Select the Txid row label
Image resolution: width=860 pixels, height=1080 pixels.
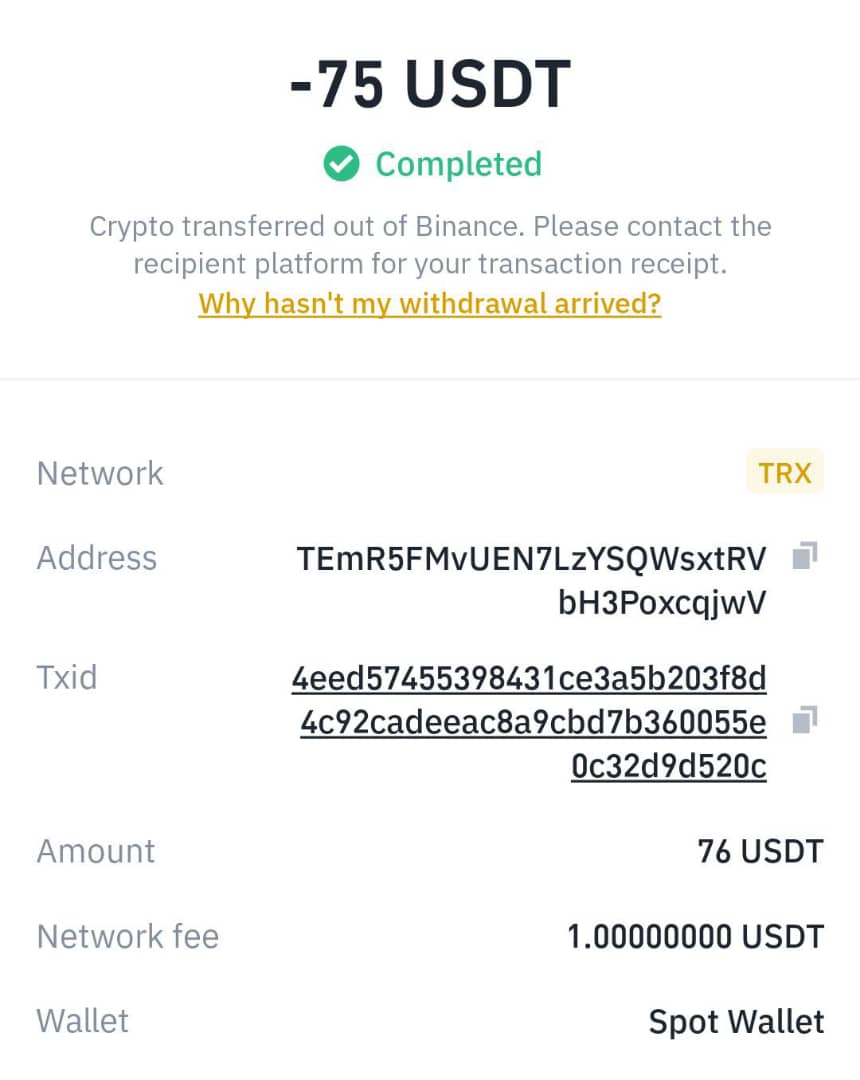coord(66,677)
